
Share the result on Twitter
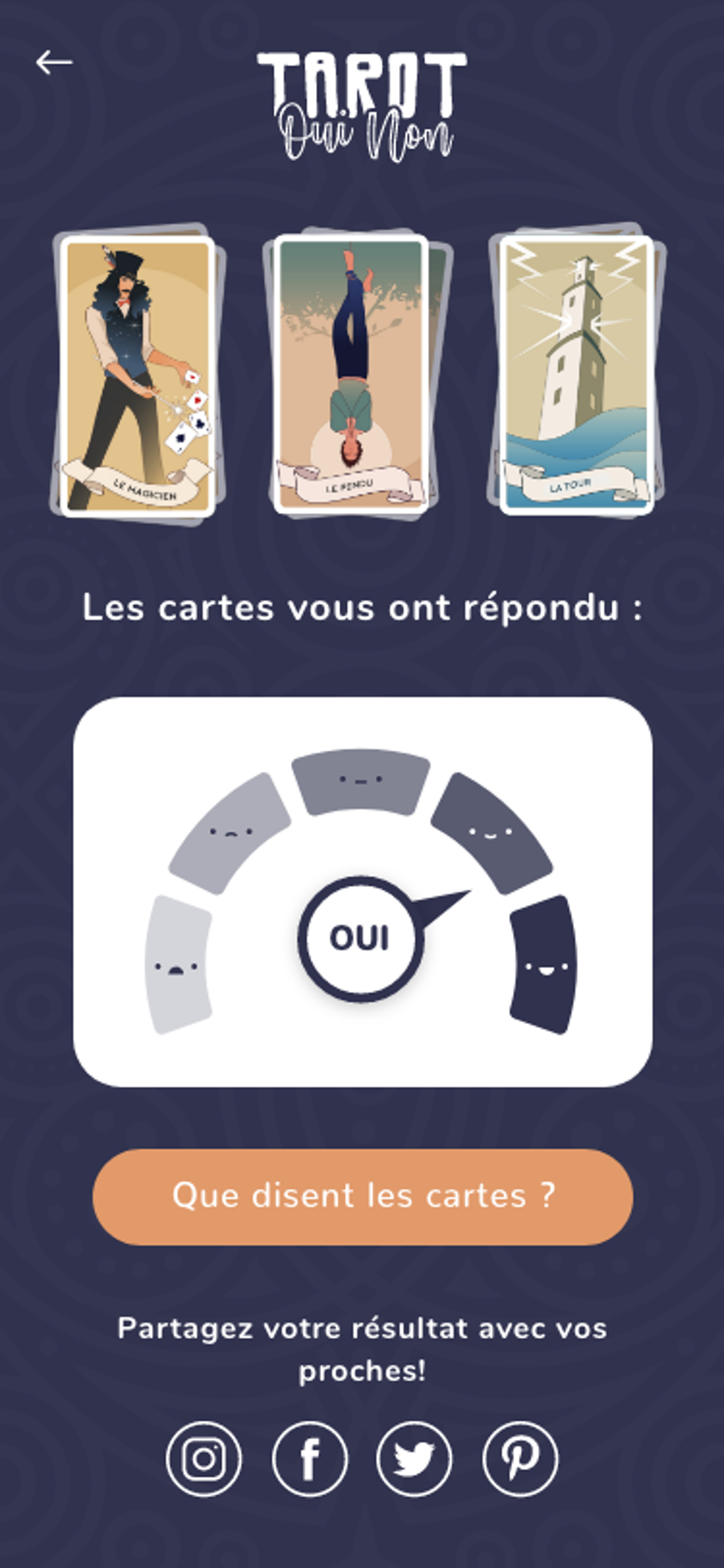(414, 1459)
